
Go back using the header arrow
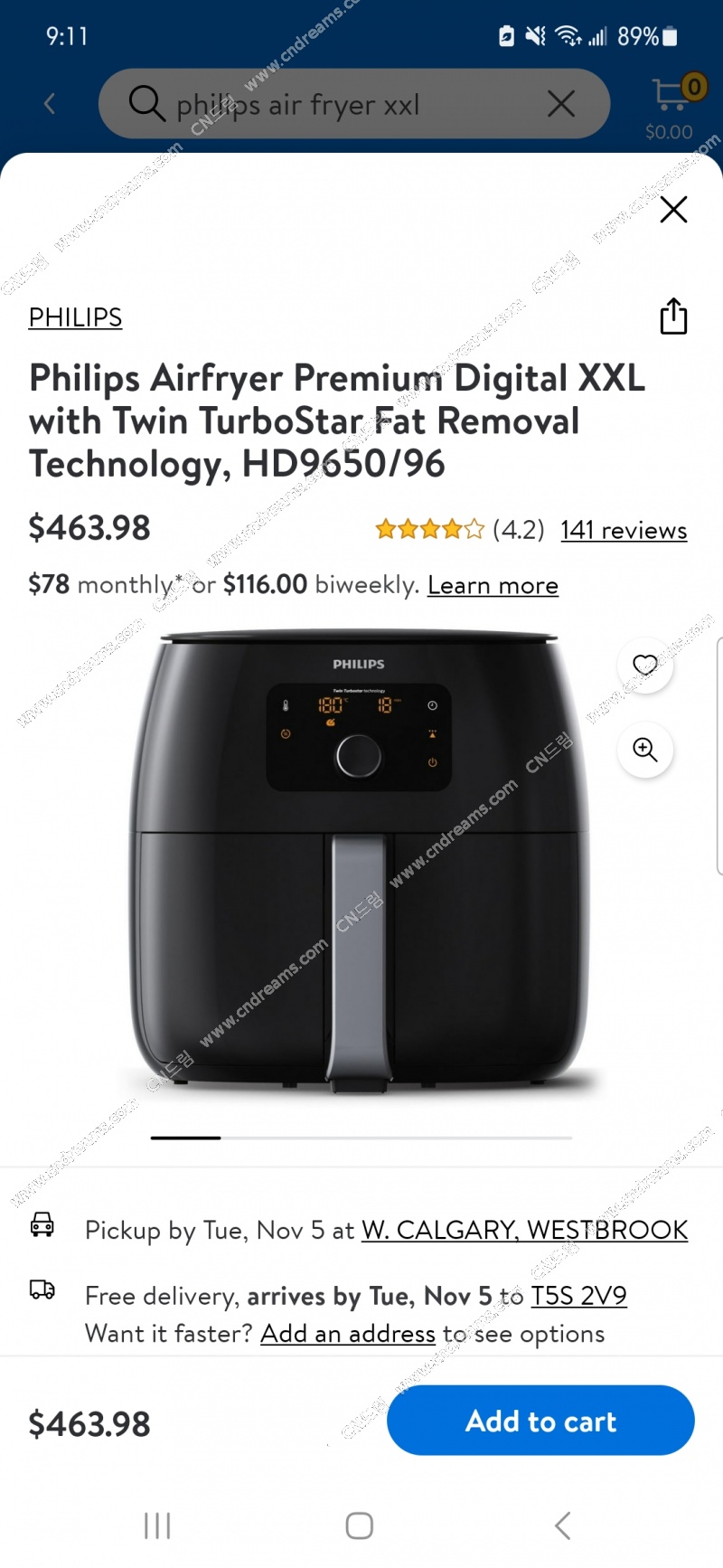point(50,104)
